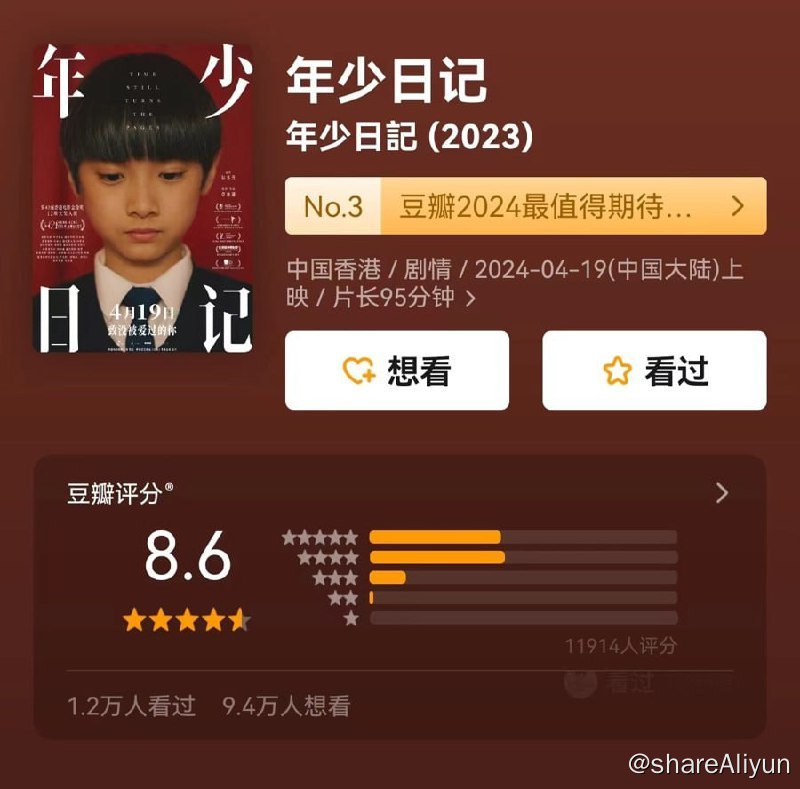Viewport: 800px width, 789px height.
Task: Expand the film details line with 片长95分钟
Action: [471, 298]
